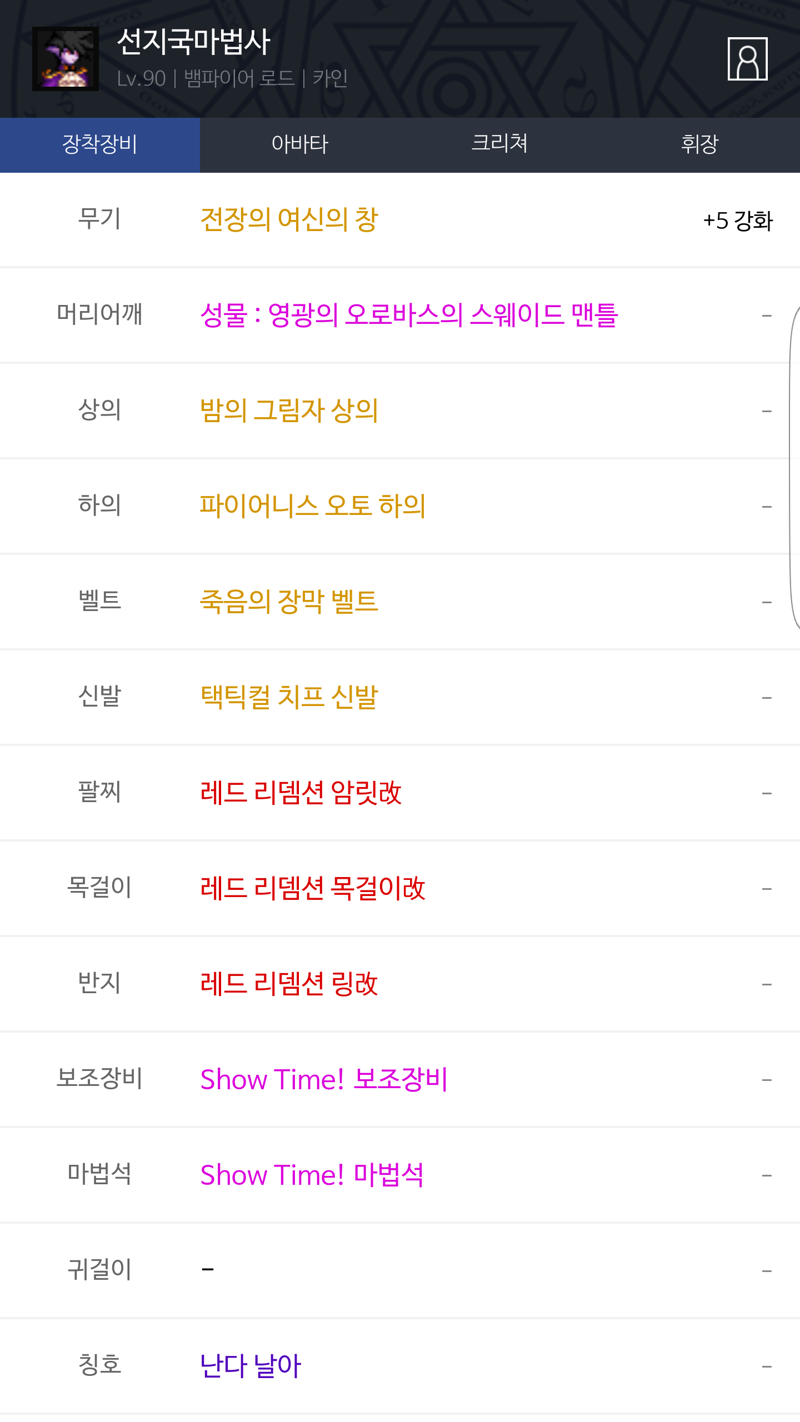
Task: Open the character profile icon
Action: [747, 59]
